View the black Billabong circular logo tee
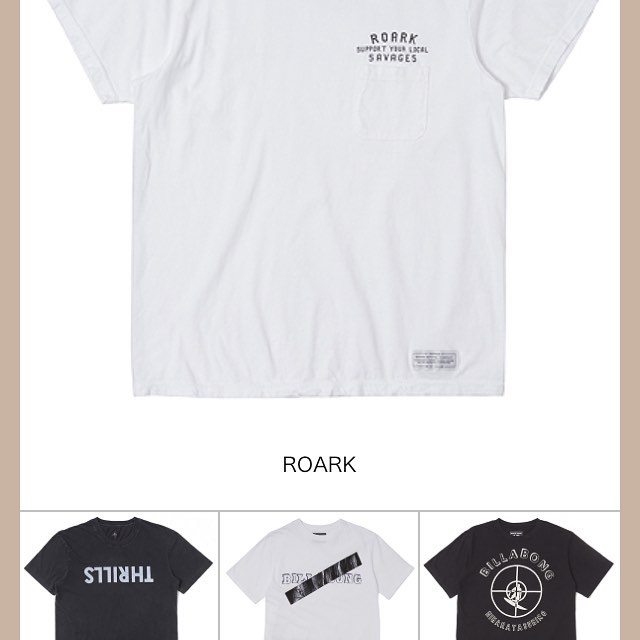640x640 pixels. pyautogui.click(x=519, y=577)
